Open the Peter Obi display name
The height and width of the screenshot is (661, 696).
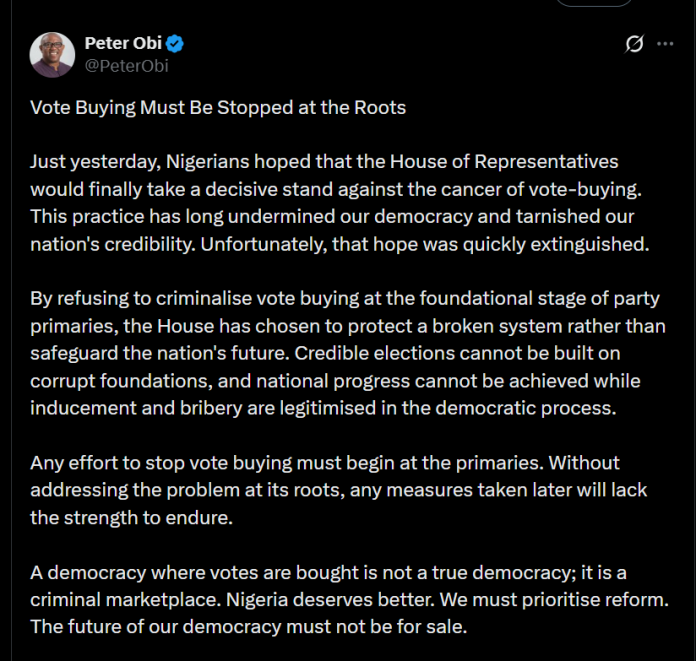pos(122,44)
